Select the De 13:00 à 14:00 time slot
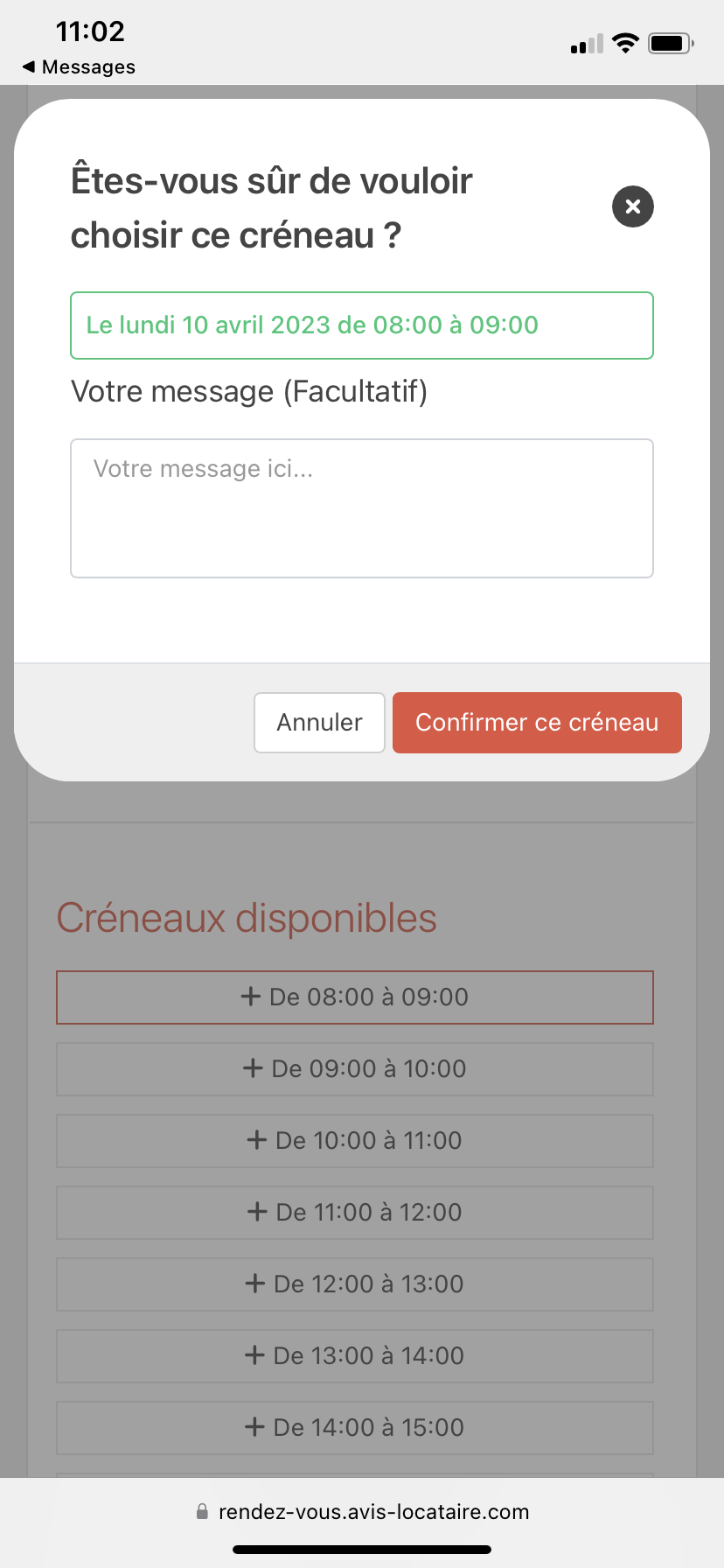The height and width of the screenshot is (1568, 724). point(355,1355)
